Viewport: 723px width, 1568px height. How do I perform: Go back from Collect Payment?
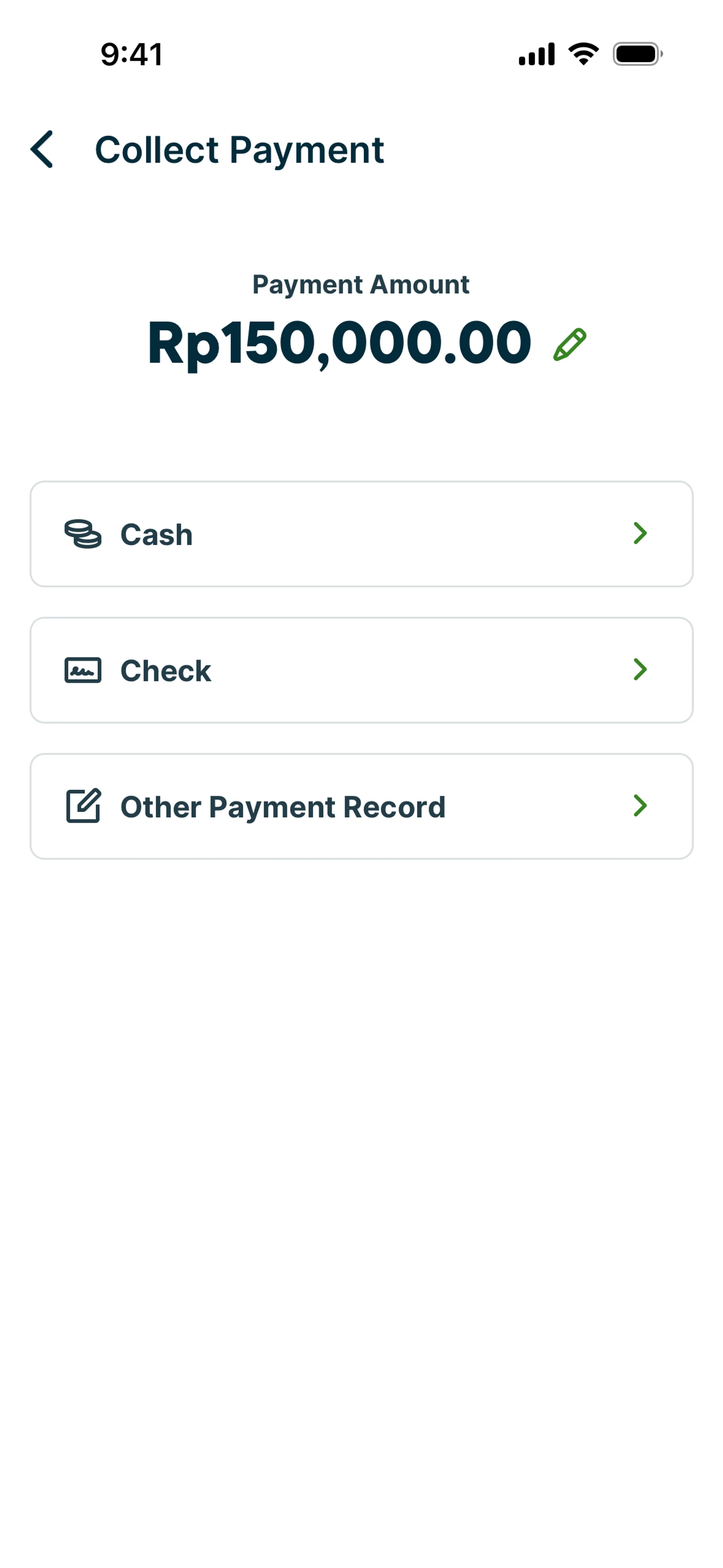coord(42,149)
